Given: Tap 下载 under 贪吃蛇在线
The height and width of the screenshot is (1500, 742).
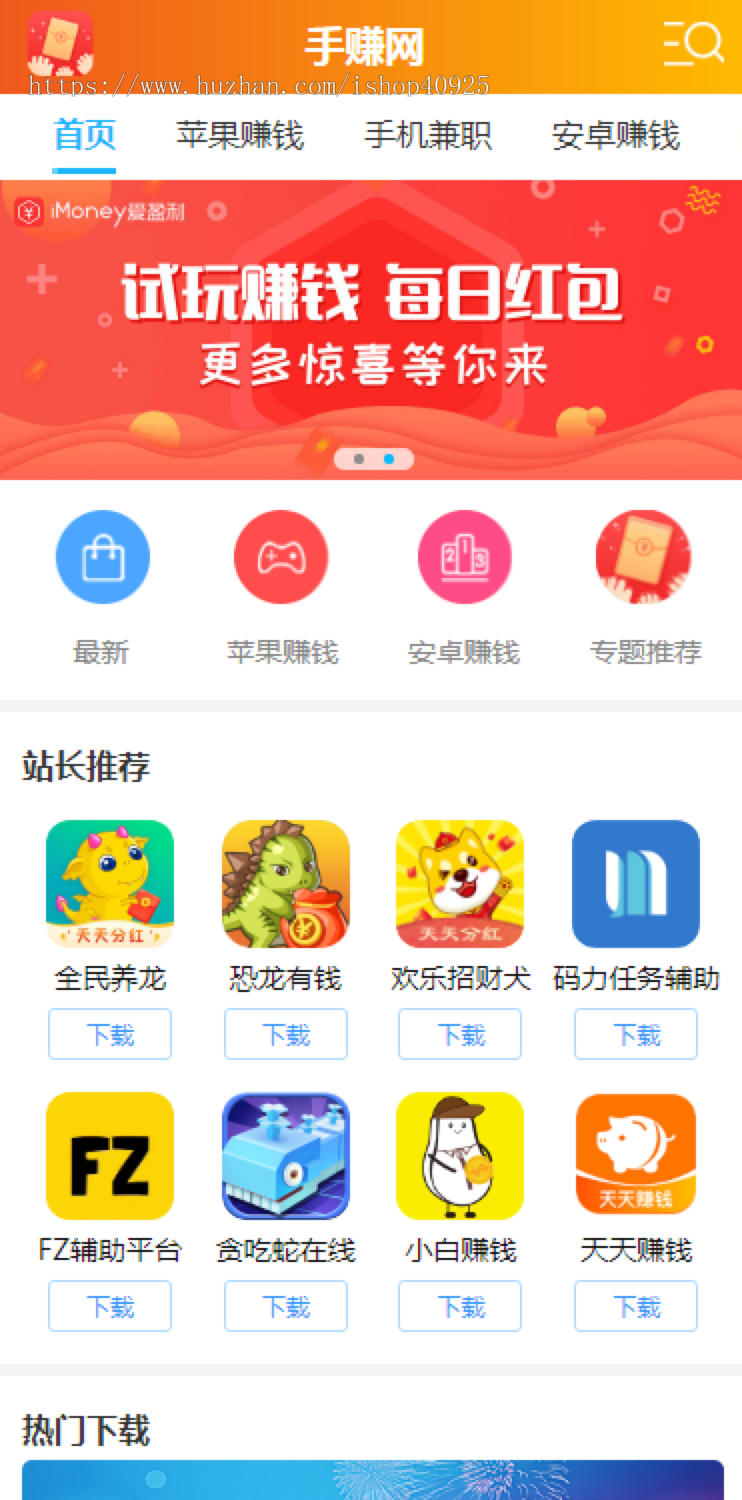Looking at the screenshot, I should coord(286,1306).
